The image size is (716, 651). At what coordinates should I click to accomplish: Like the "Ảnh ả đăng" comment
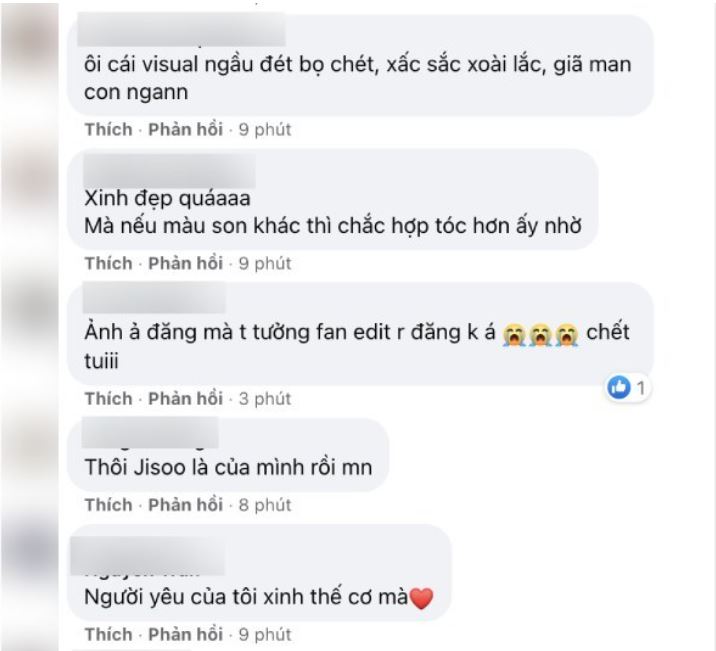click(x=108, y=399)
